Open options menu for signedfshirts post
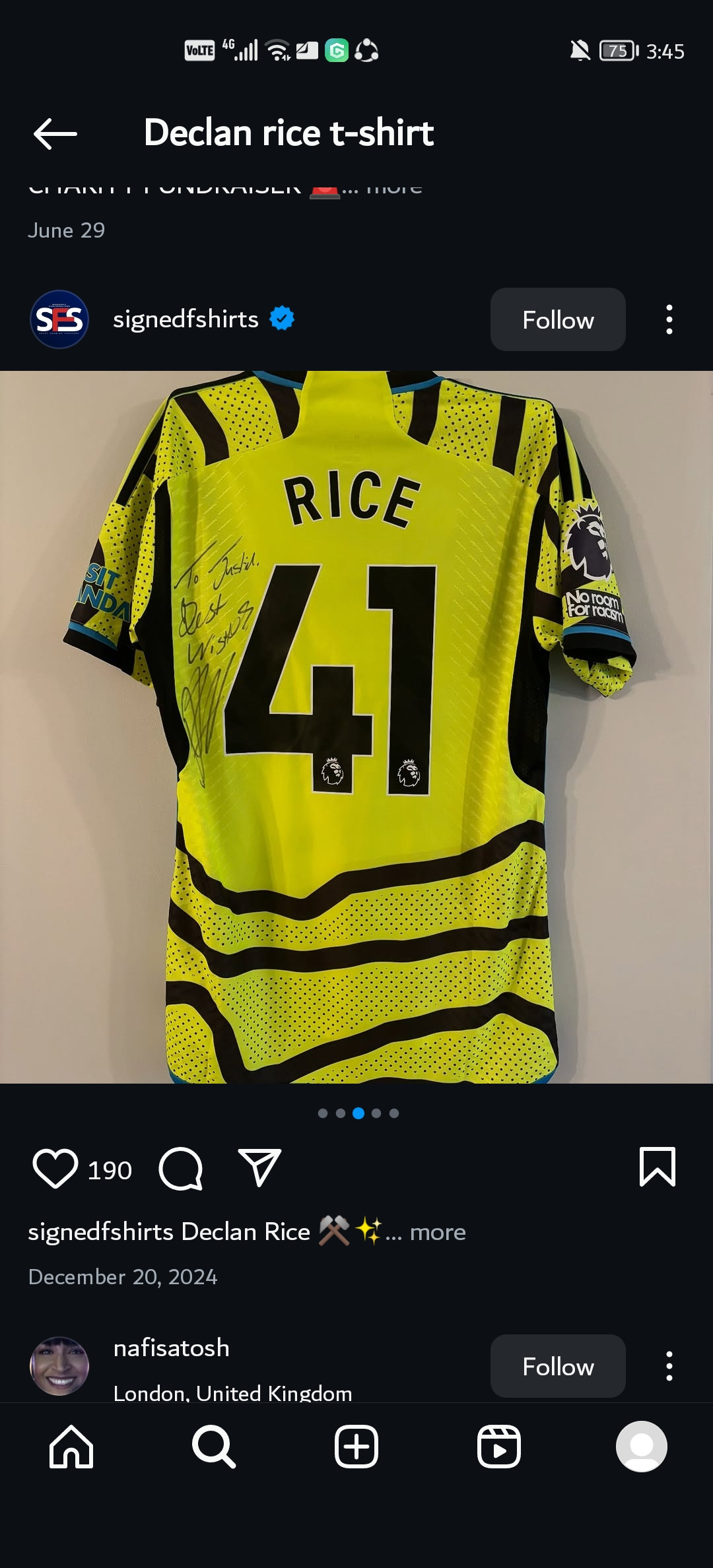The width and height of the screenshot is (713, 1568). coord(669,320)
